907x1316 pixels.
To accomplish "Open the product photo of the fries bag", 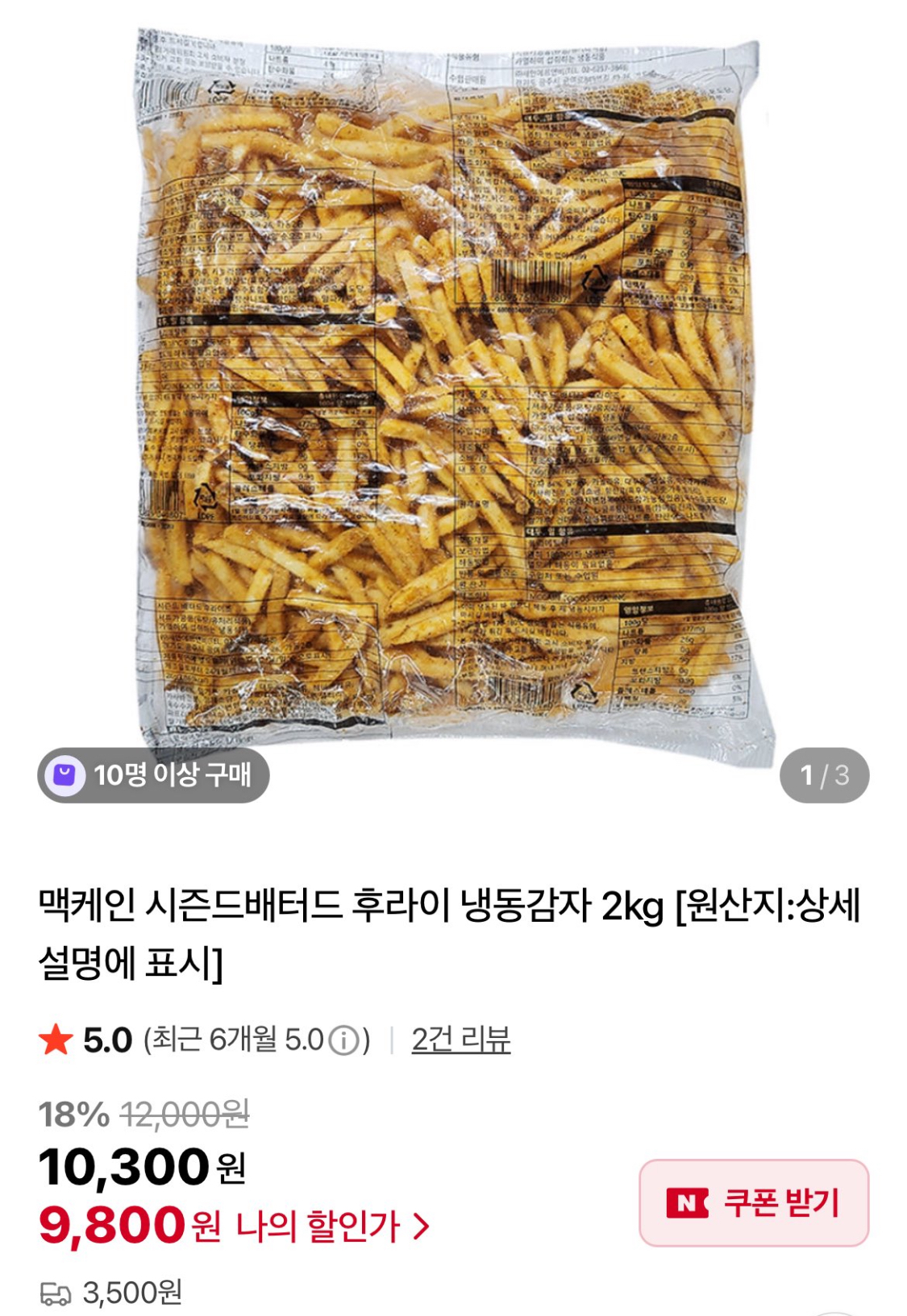I will click(x=451, y=395).
